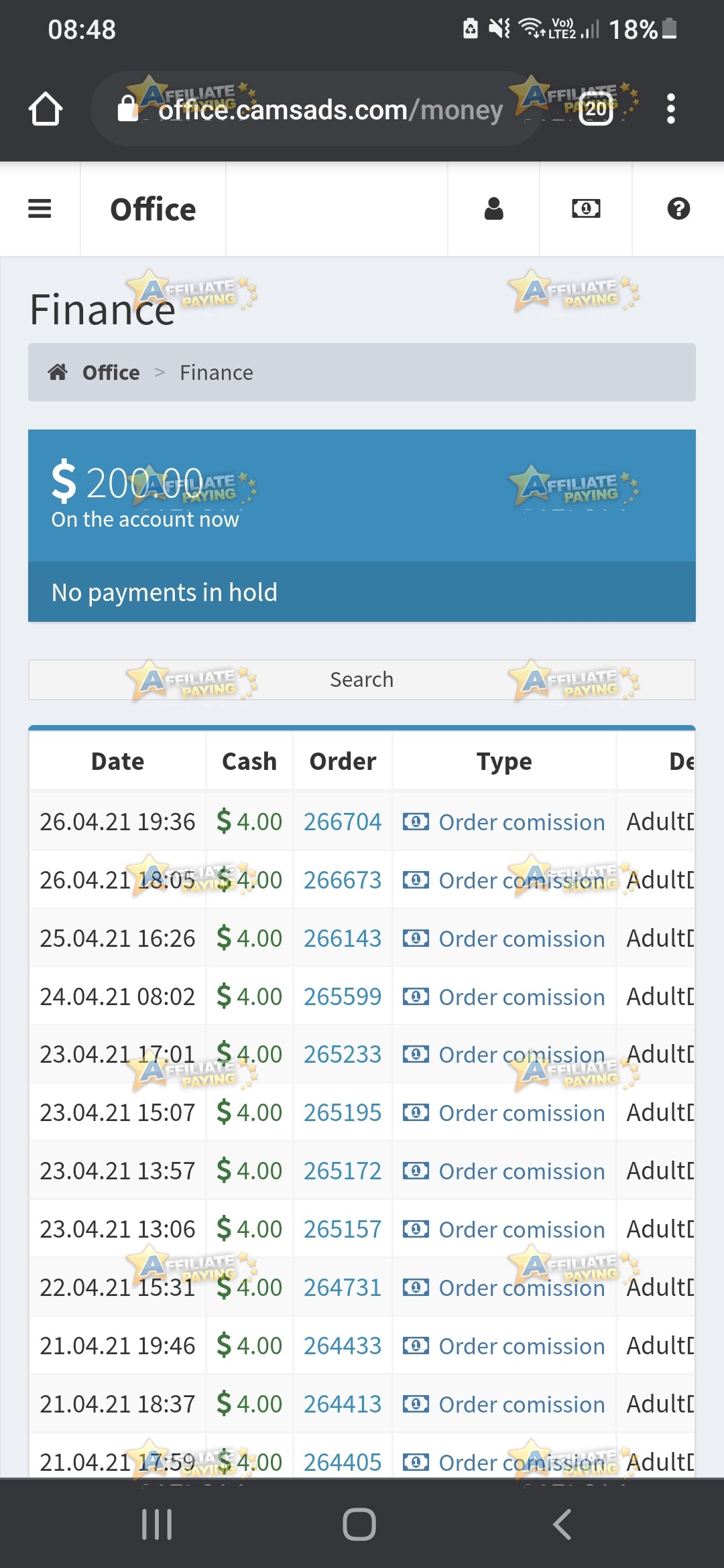Open the browser home page
Viewport: 724px width, 1568px height.
[46, 109]
